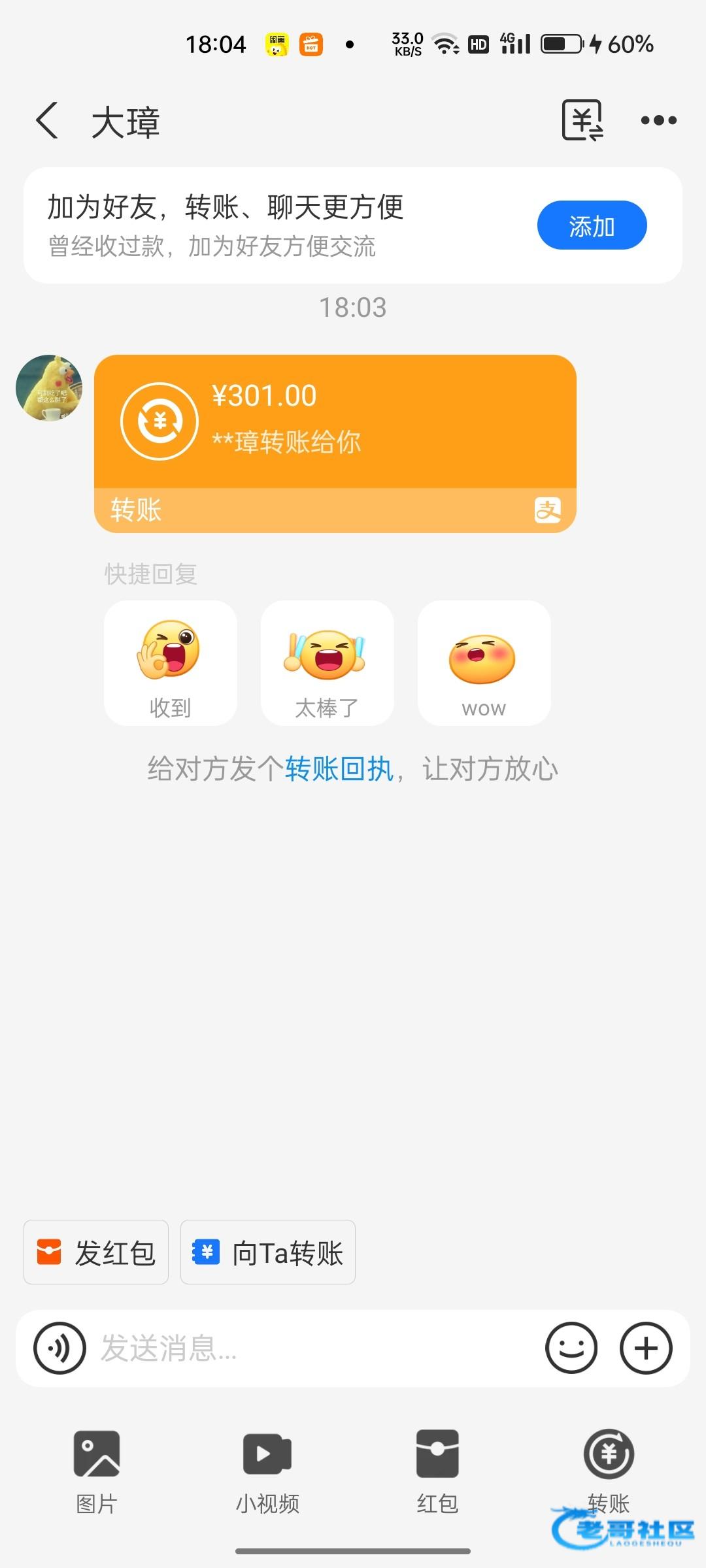Toggle the plus attachments panel
The image size is (706, 1568).
[x=646, y=1348]
